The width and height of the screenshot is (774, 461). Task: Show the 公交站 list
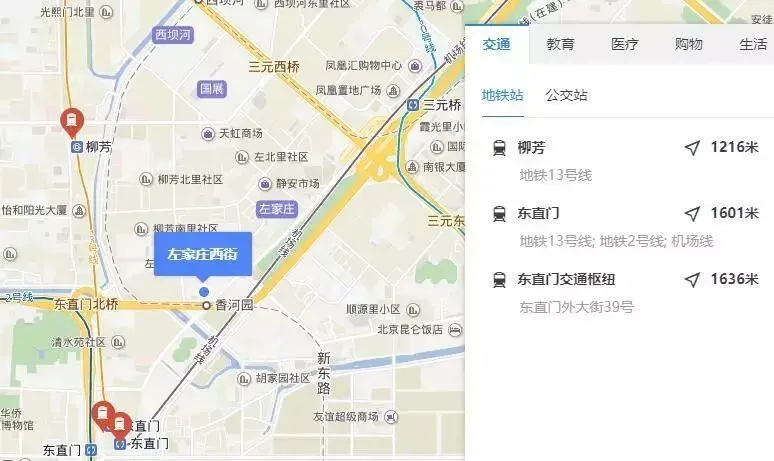(x=566, y=96)
